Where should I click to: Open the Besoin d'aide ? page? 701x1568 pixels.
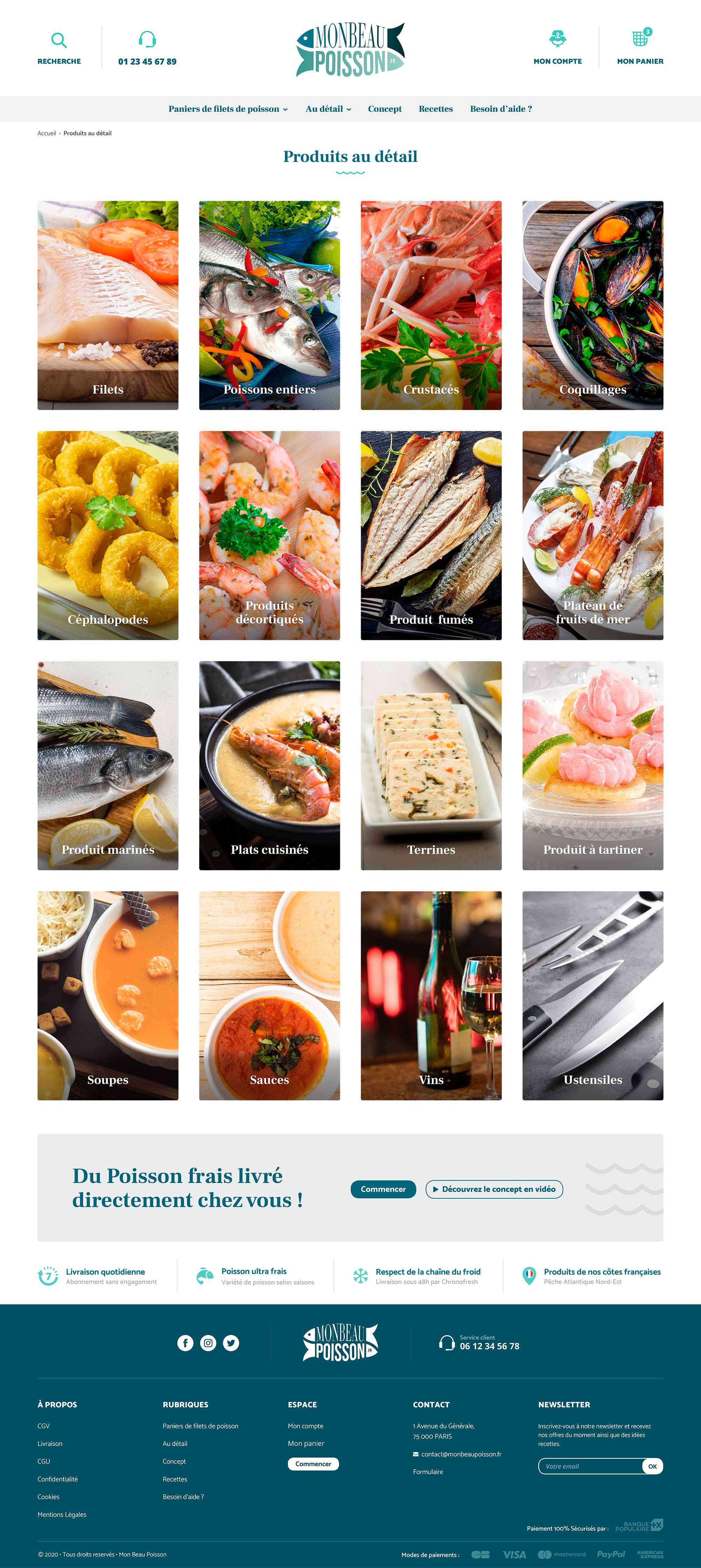[x=501, y=109]
